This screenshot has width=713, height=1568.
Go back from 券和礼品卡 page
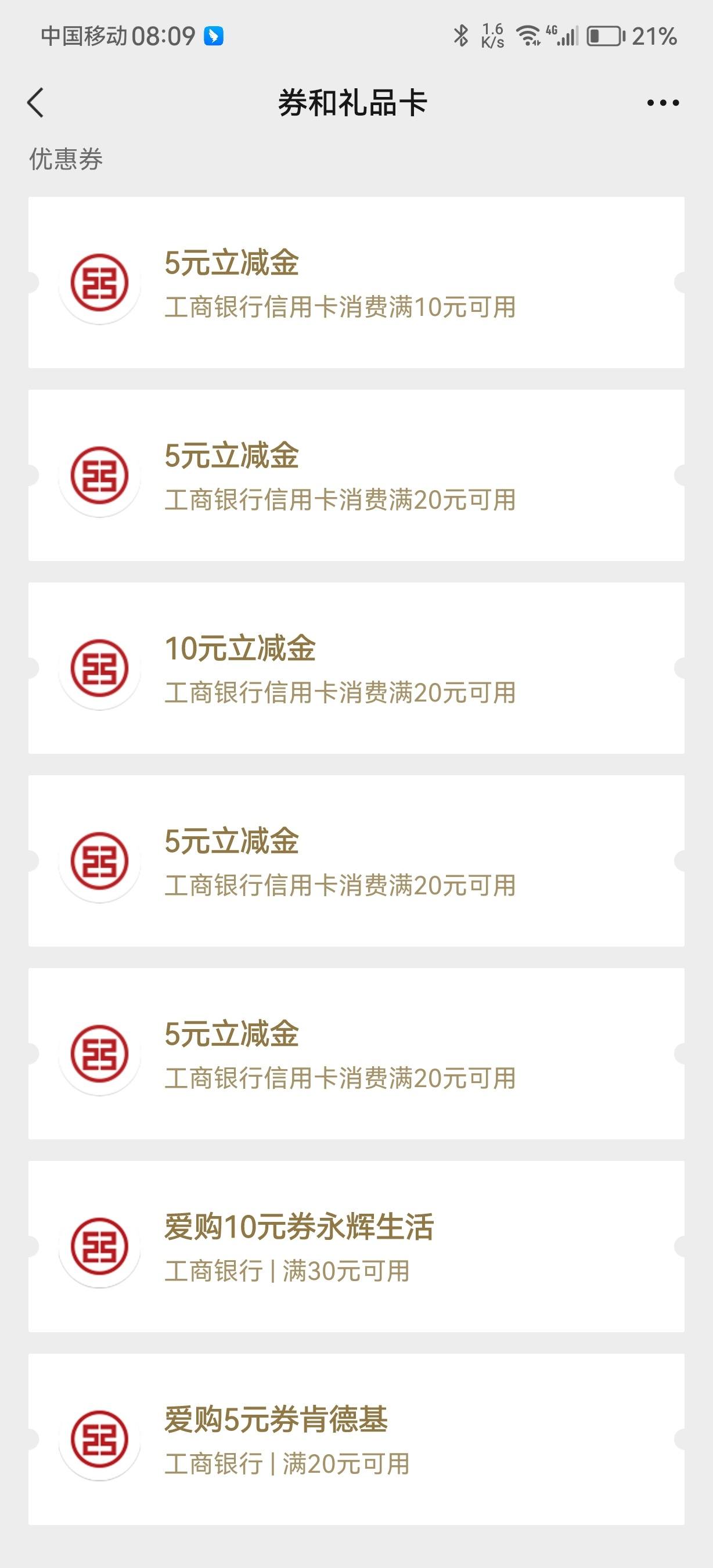click(36, 102)
